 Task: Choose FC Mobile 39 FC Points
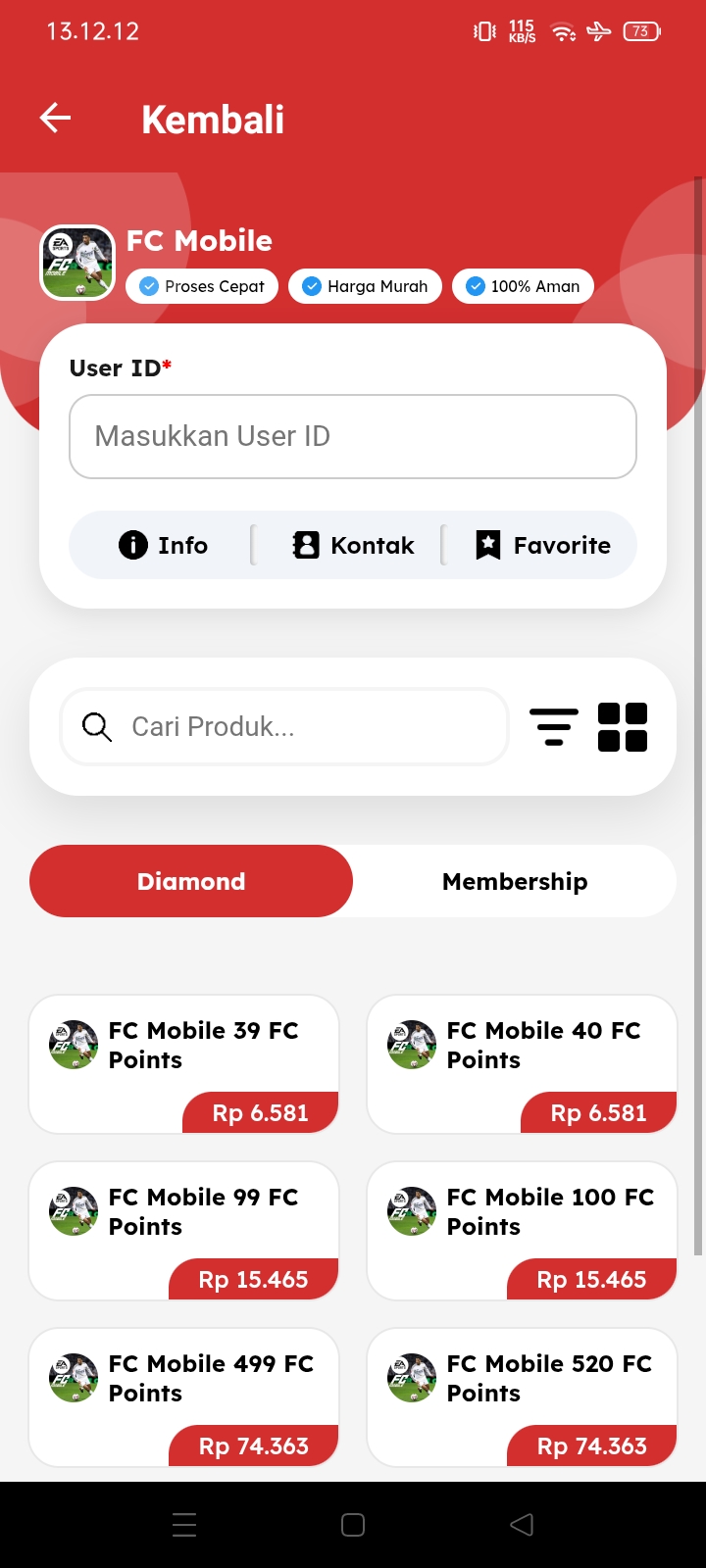tap(184, 1064)
